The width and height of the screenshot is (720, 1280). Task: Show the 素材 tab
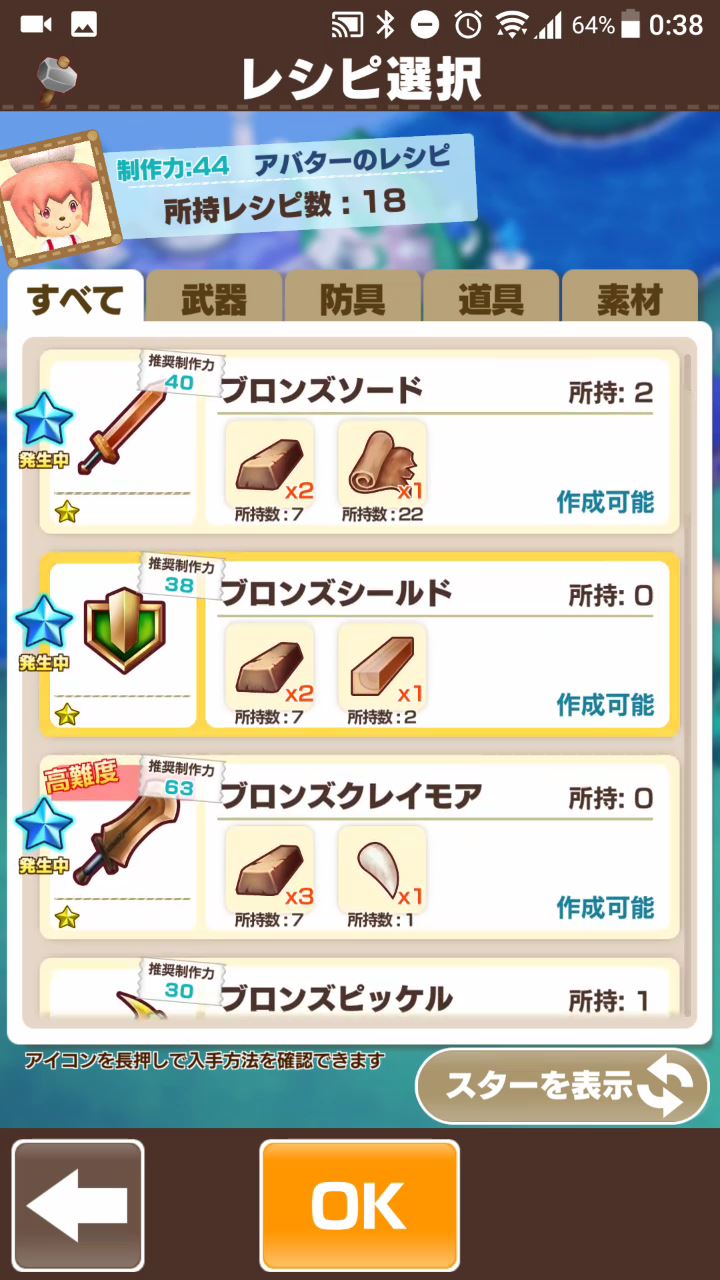click(x=629, y=300)
